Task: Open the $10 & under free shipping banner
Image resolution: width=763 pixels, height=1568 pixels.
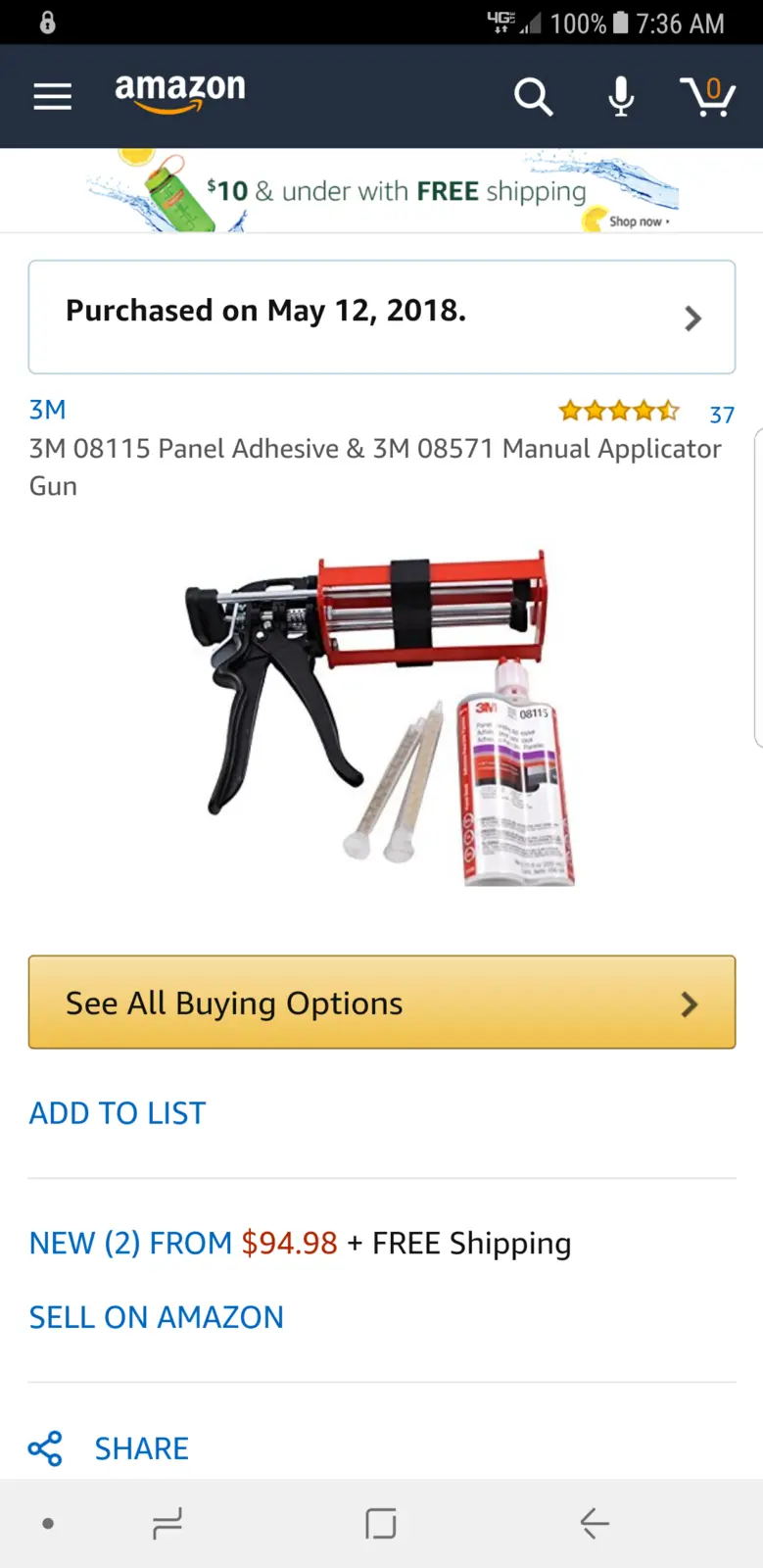Action: pos(382,190)
